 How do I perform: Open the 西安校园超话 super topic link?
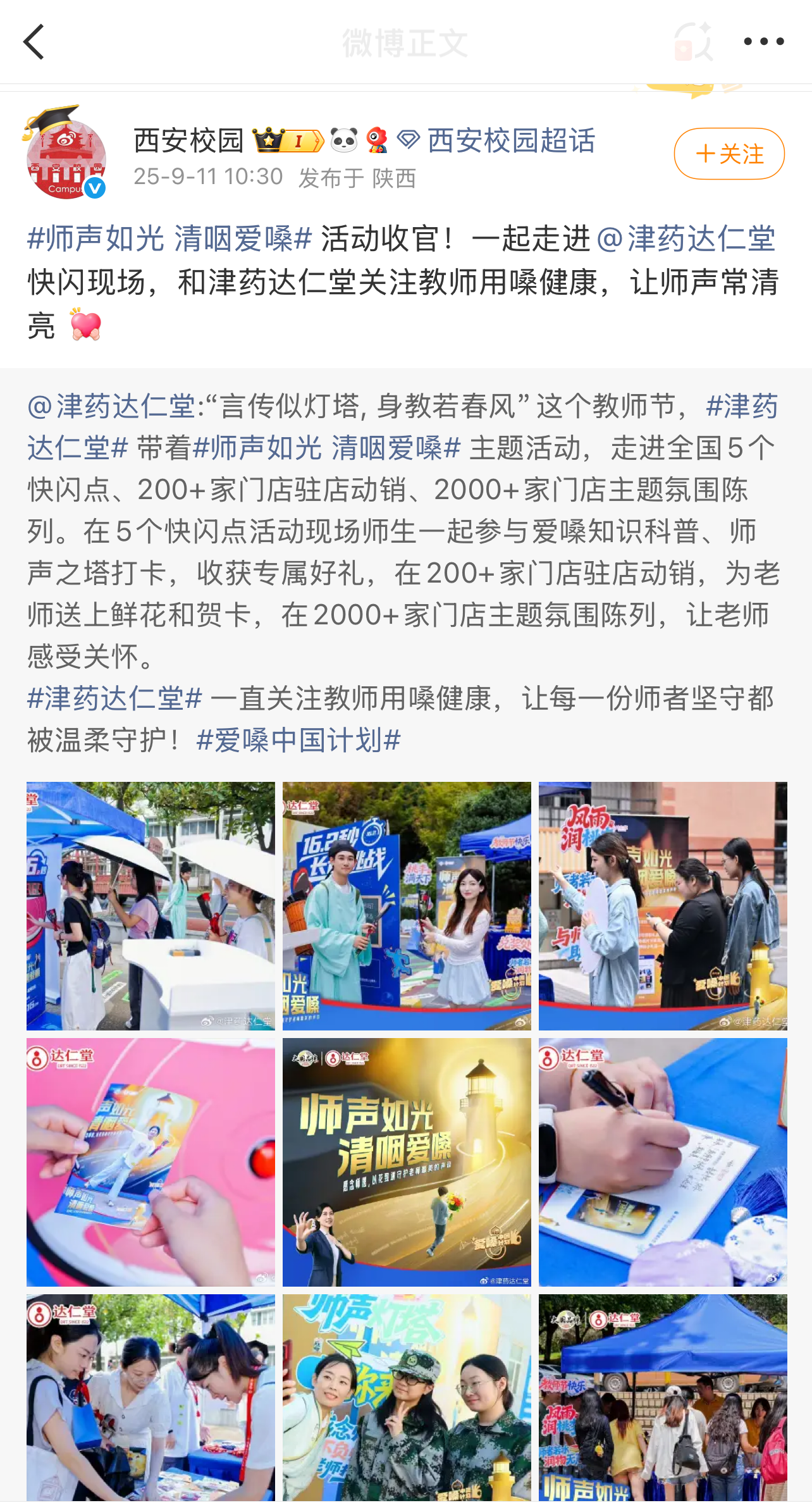[x=510, y=140]
